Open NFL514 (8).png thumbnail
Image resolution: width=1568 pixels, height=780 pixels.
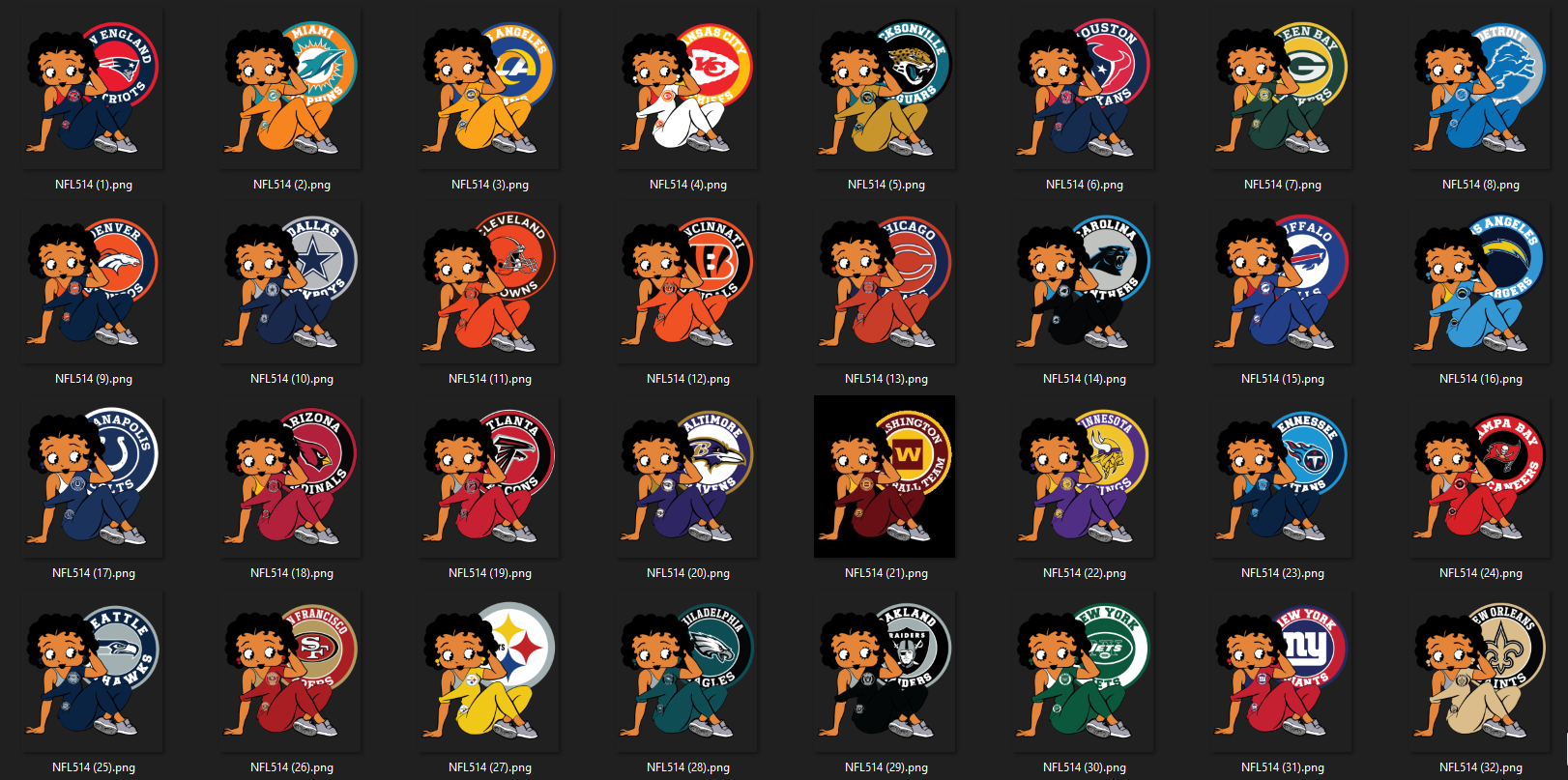[x=1480, y=89]
